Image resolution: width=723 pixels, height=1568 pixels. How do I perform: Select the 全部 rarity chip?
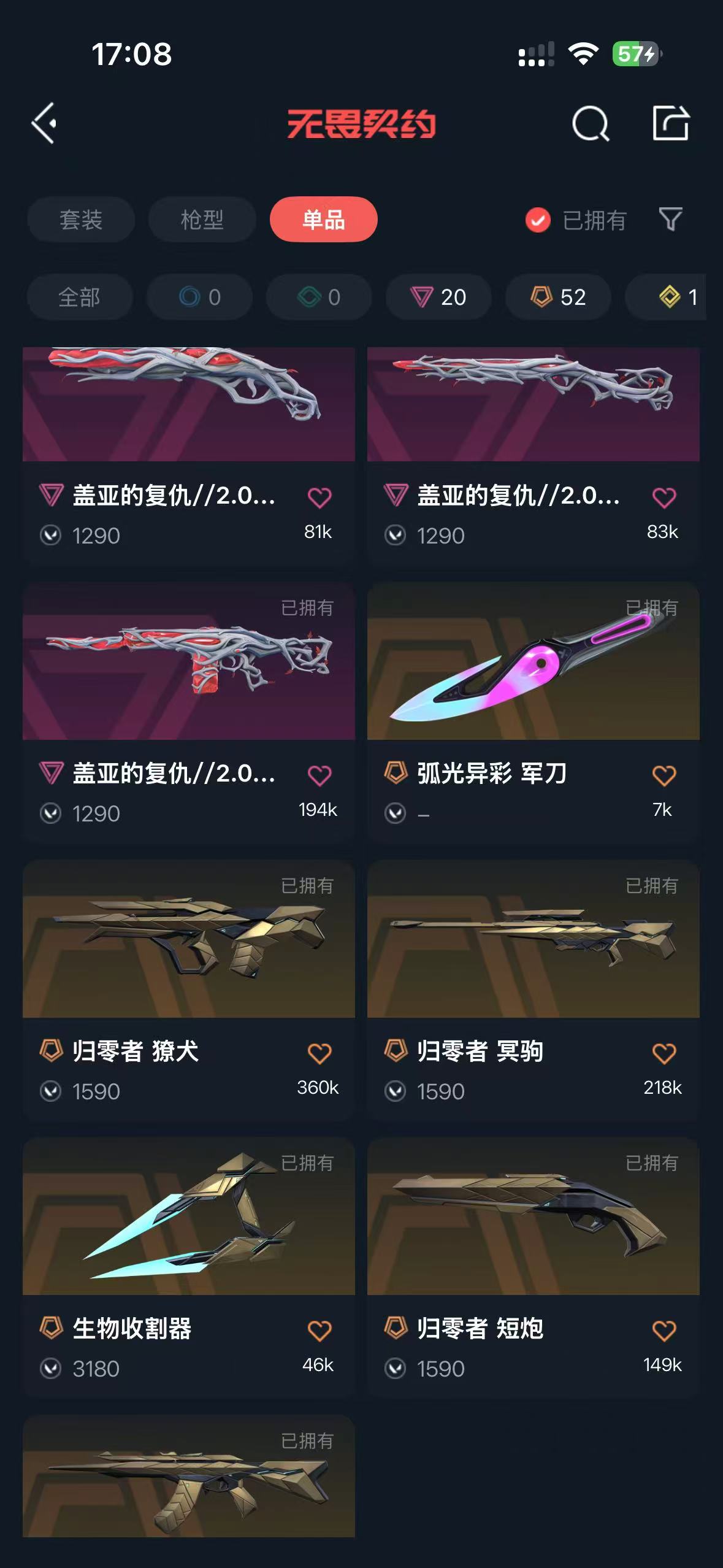[x=79, y=298]
